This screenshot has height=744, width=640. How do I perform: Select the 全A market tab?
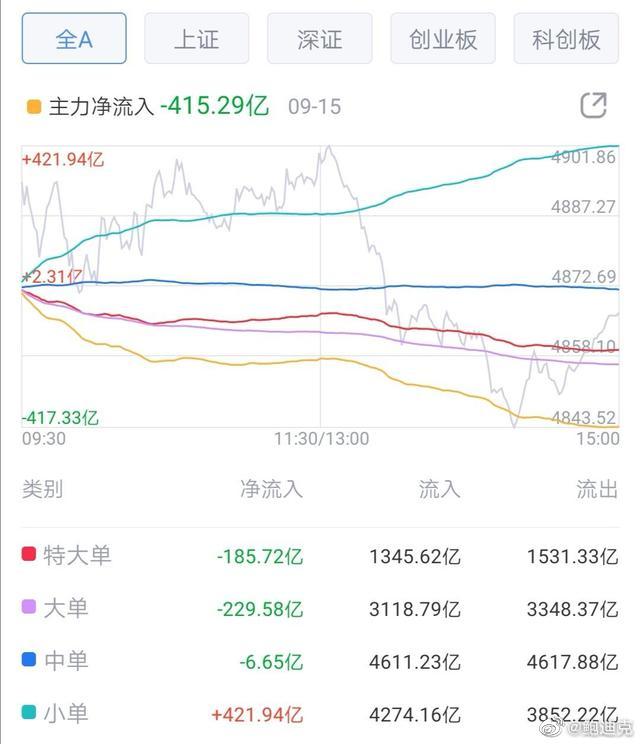74,39
